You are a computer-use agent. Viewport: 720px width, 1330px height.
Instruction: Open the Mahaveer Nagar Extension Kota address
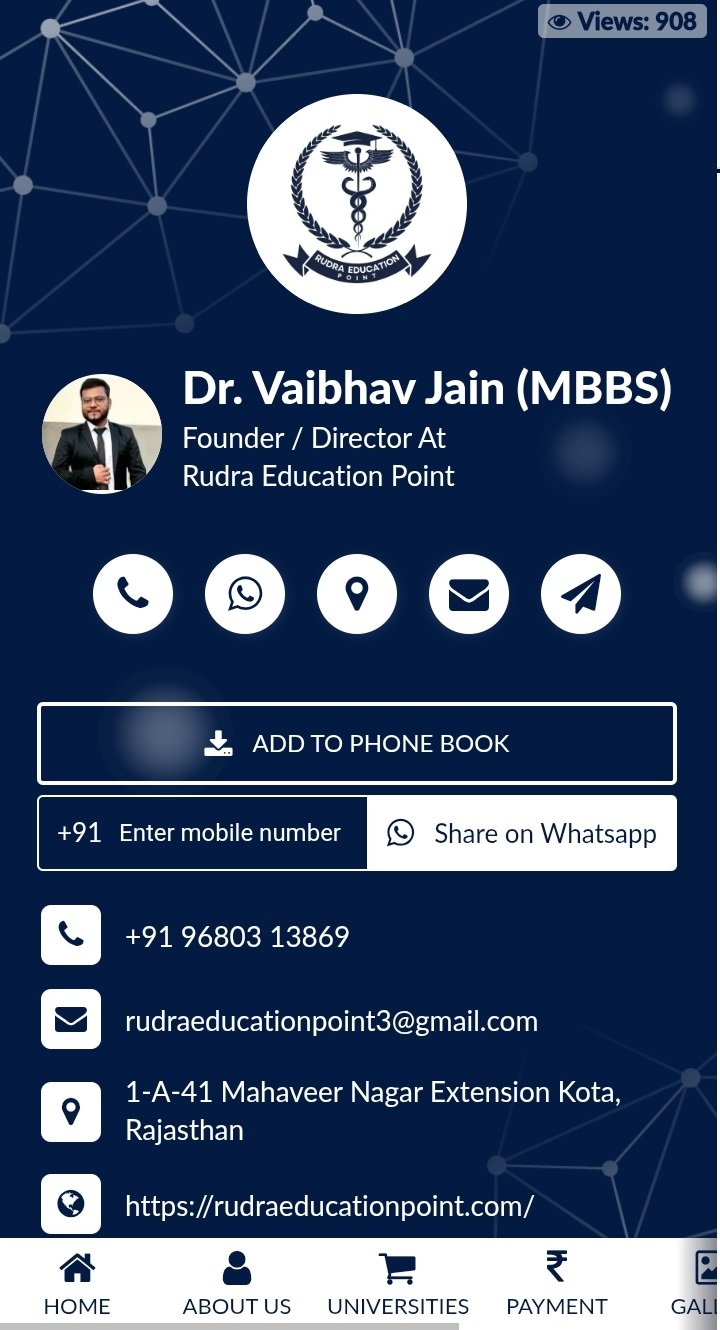click(372, 1111)
